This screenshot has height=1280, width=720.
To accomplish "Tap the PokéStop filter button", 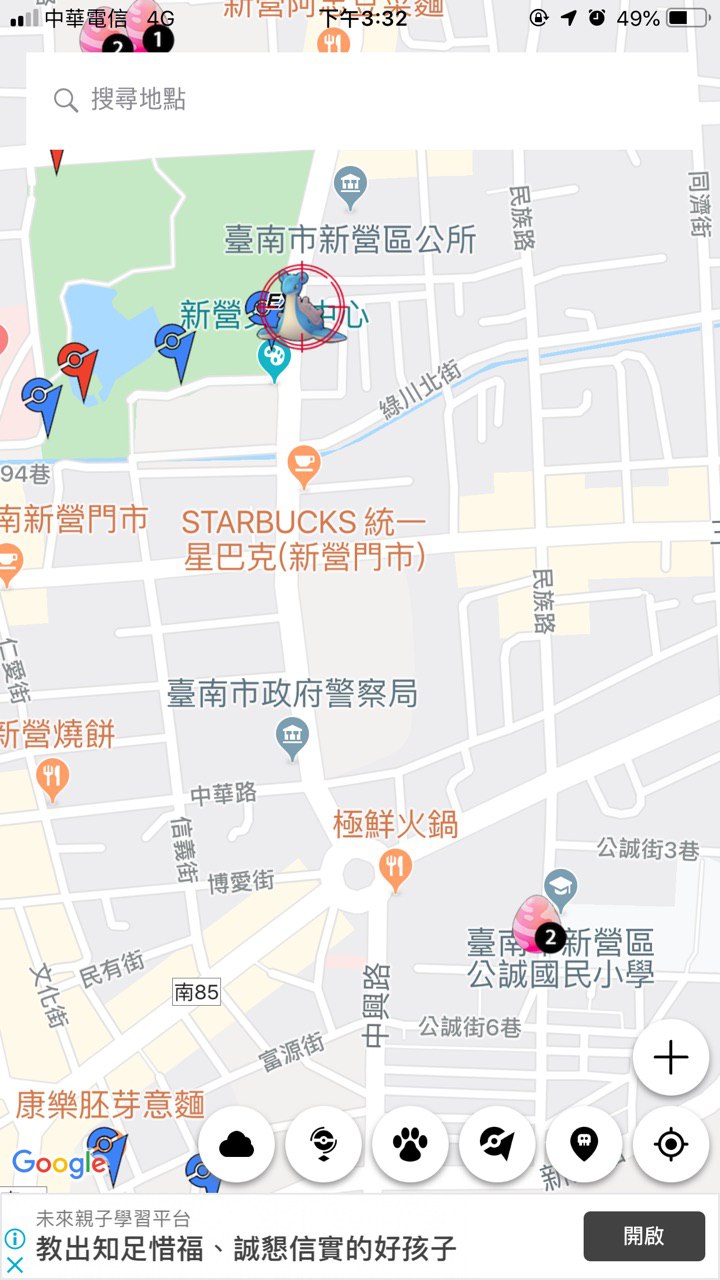I will (323, 1144).
